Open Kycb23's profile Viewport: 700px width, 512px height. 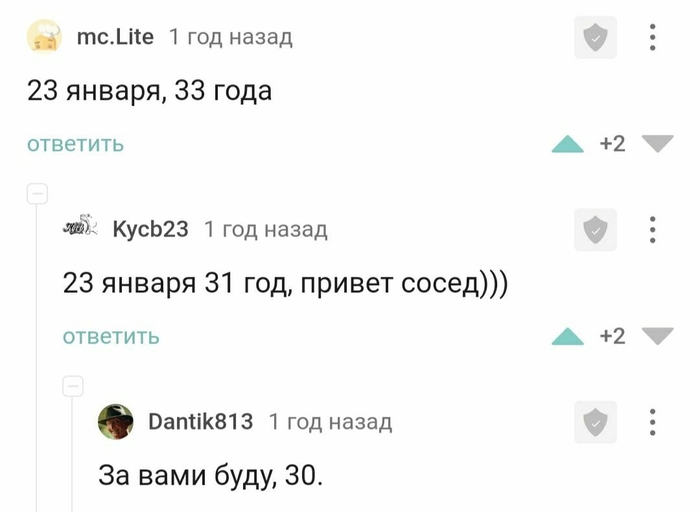click(x=150, y=229)
